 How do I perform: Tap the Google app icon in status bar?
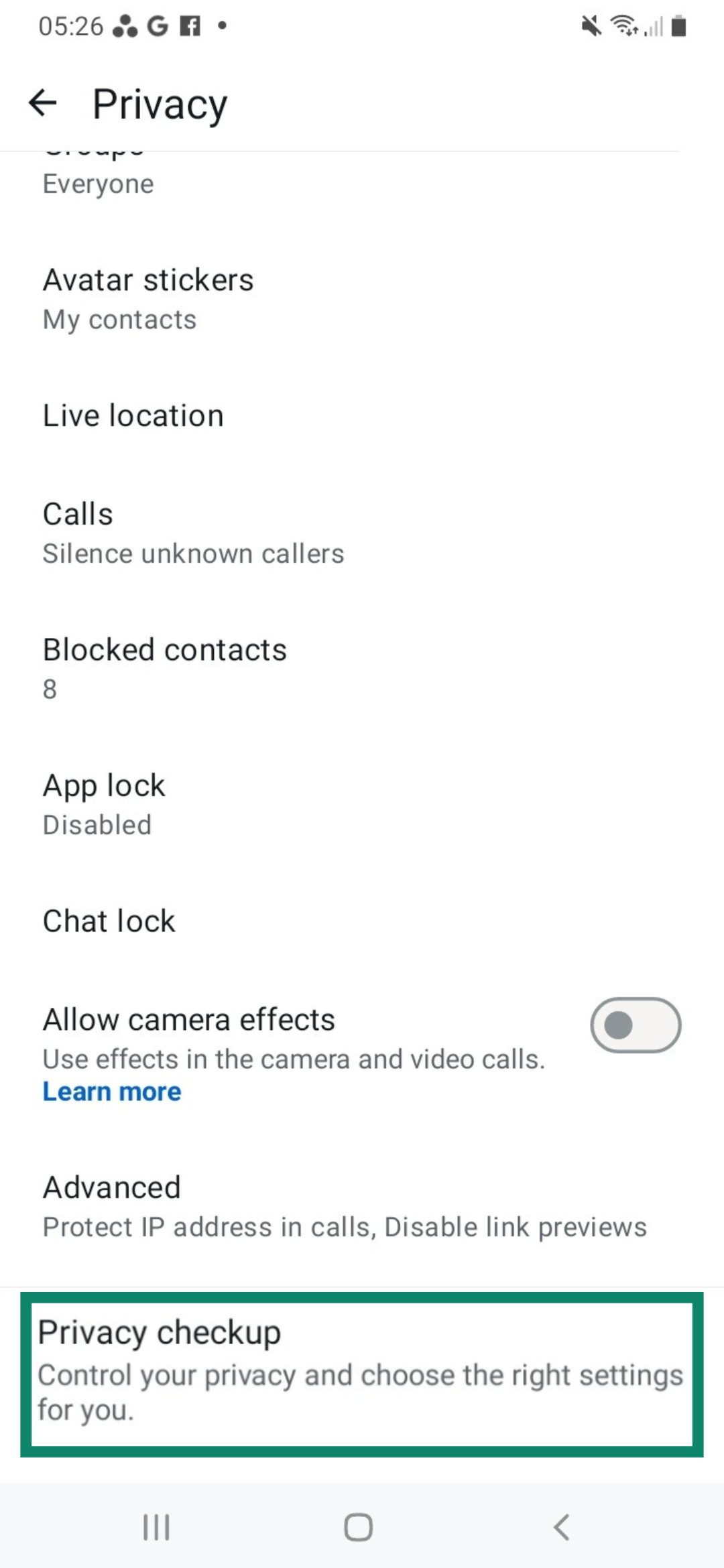coord(157,27)
